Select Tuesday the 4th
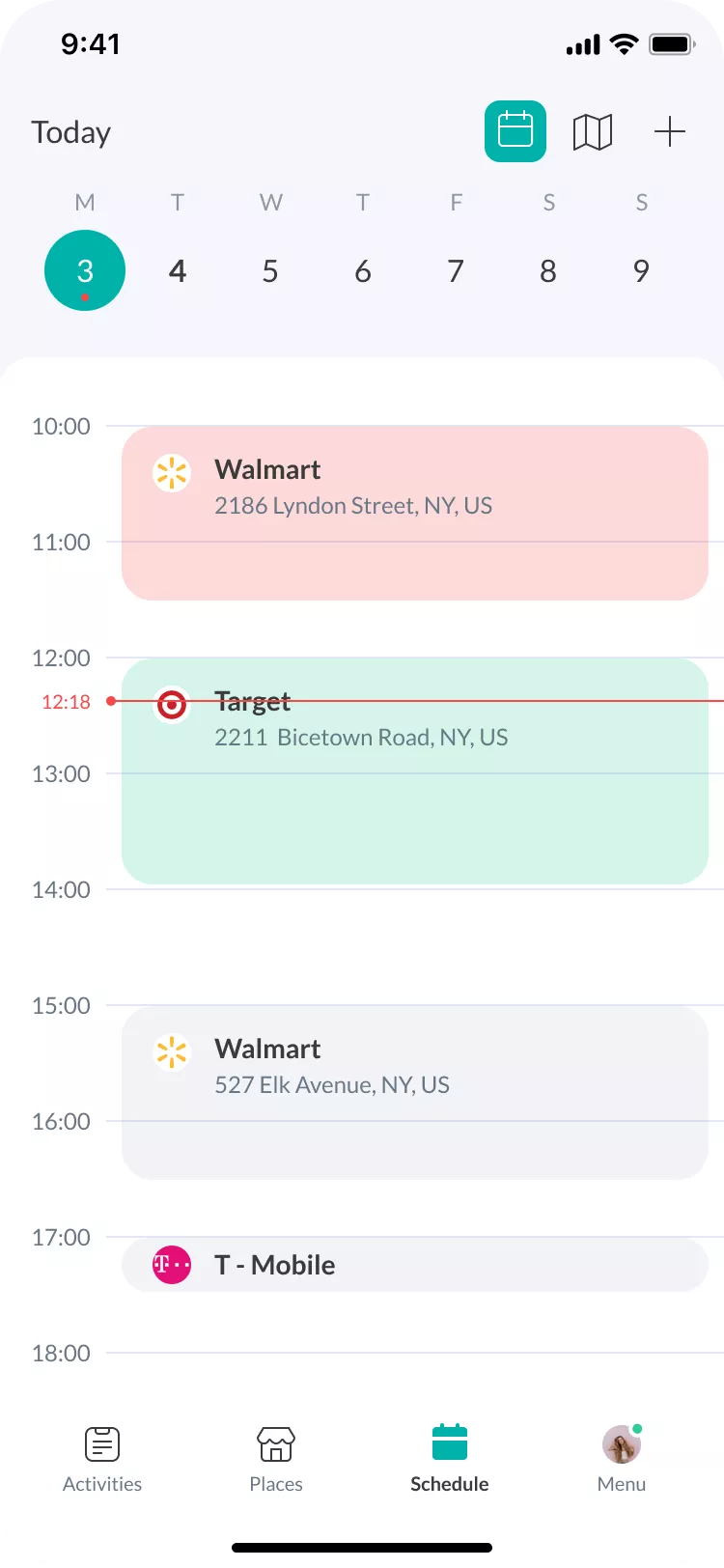Viewport: 724px width, 1568px height. pos(178,270)
